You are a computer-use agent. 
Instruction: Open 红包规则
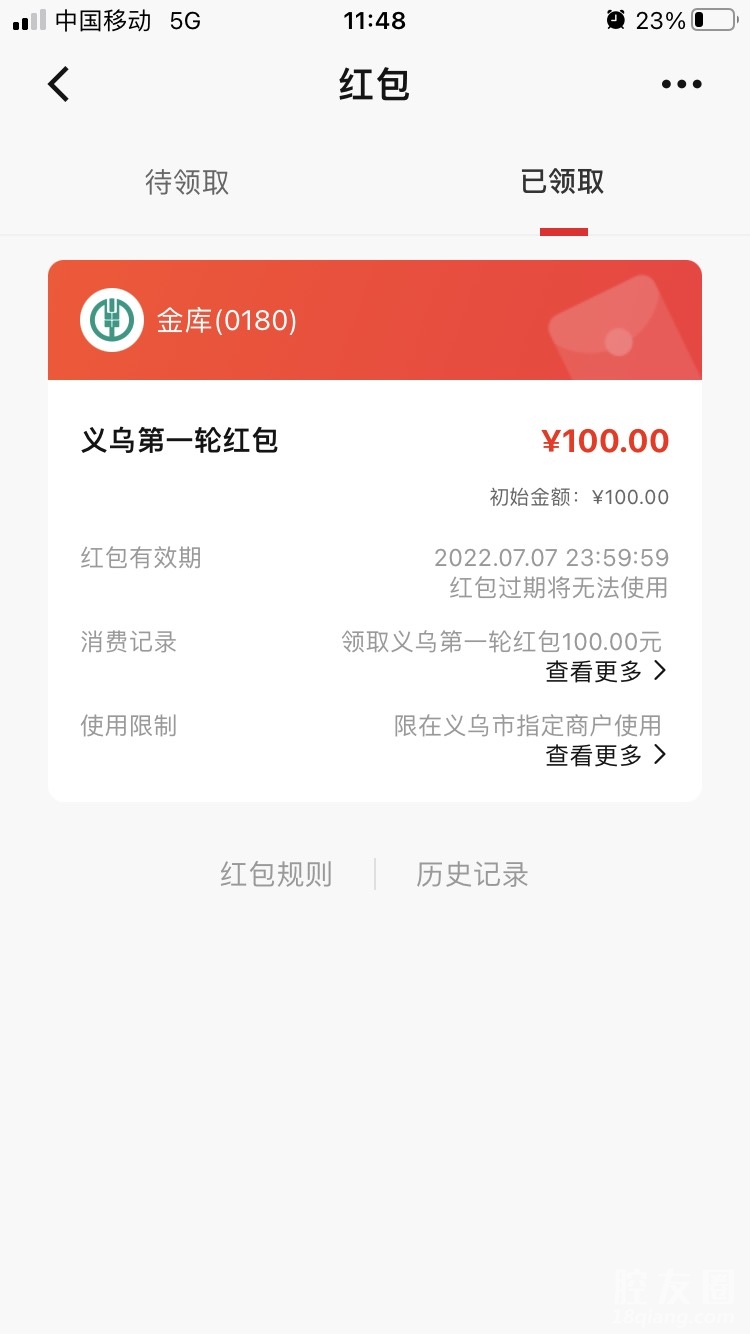tap(276, 875)
